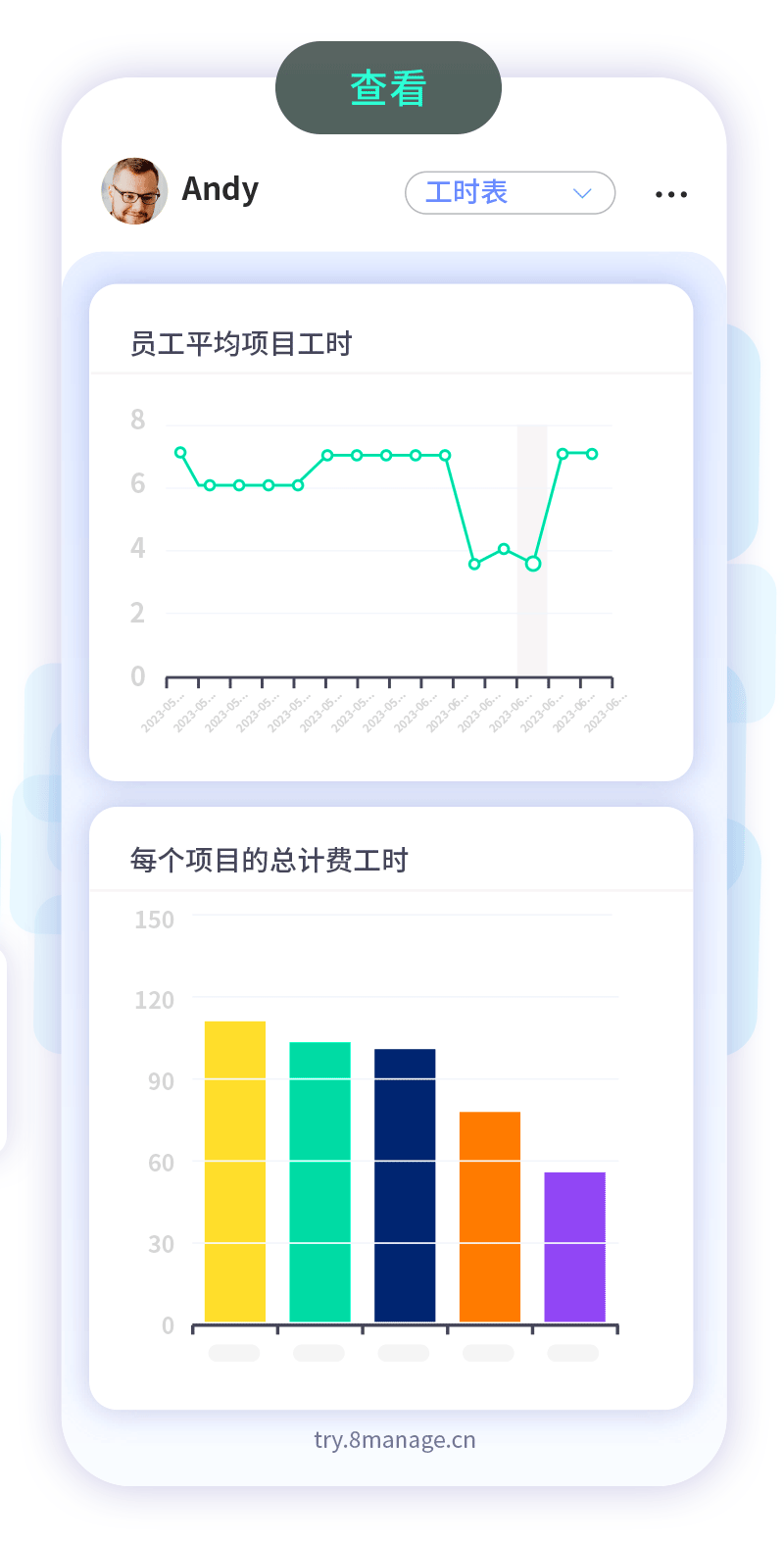Expand the chevron next to 工时表
Viewport: 784px width, 1544px height.
tap(582, 193)
